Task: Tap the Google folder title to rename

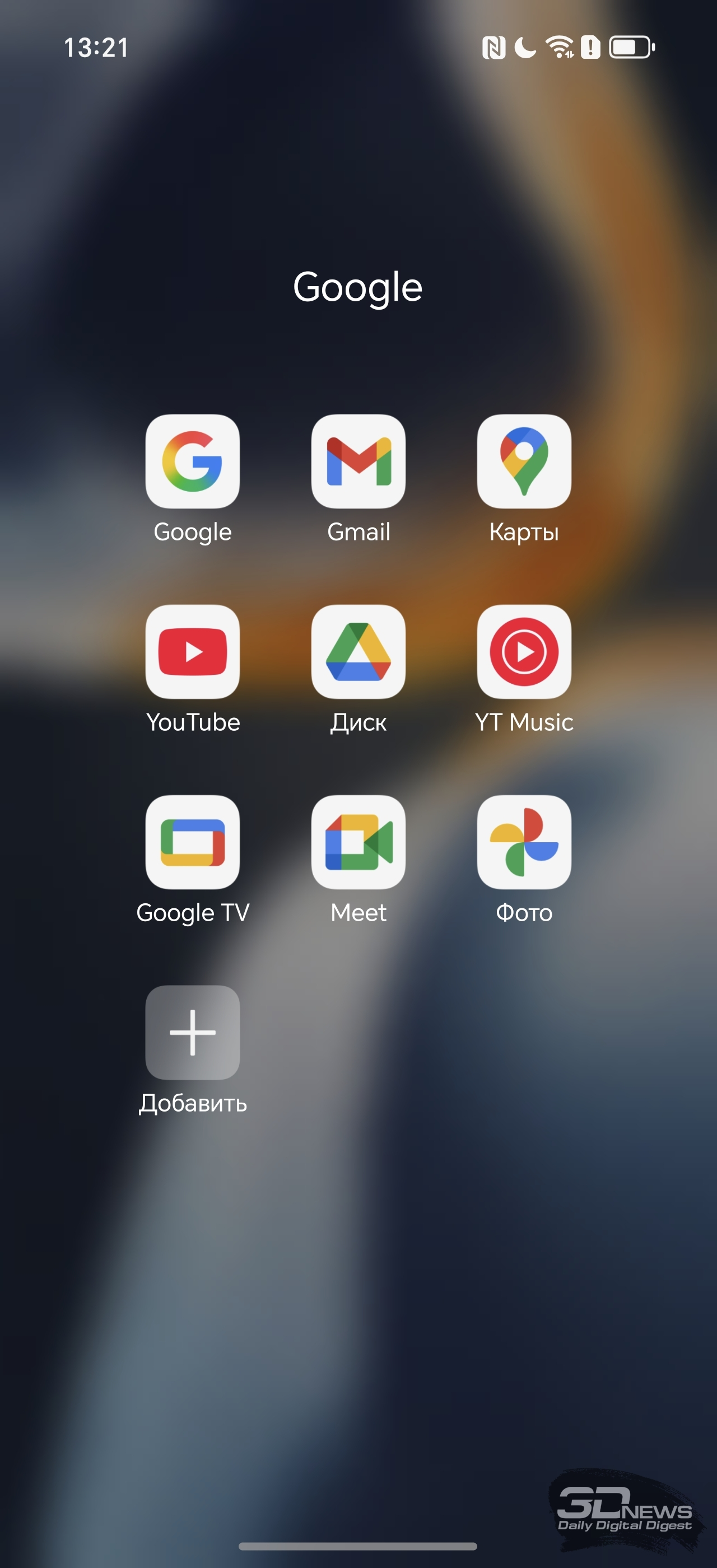Action: (358, 288)
